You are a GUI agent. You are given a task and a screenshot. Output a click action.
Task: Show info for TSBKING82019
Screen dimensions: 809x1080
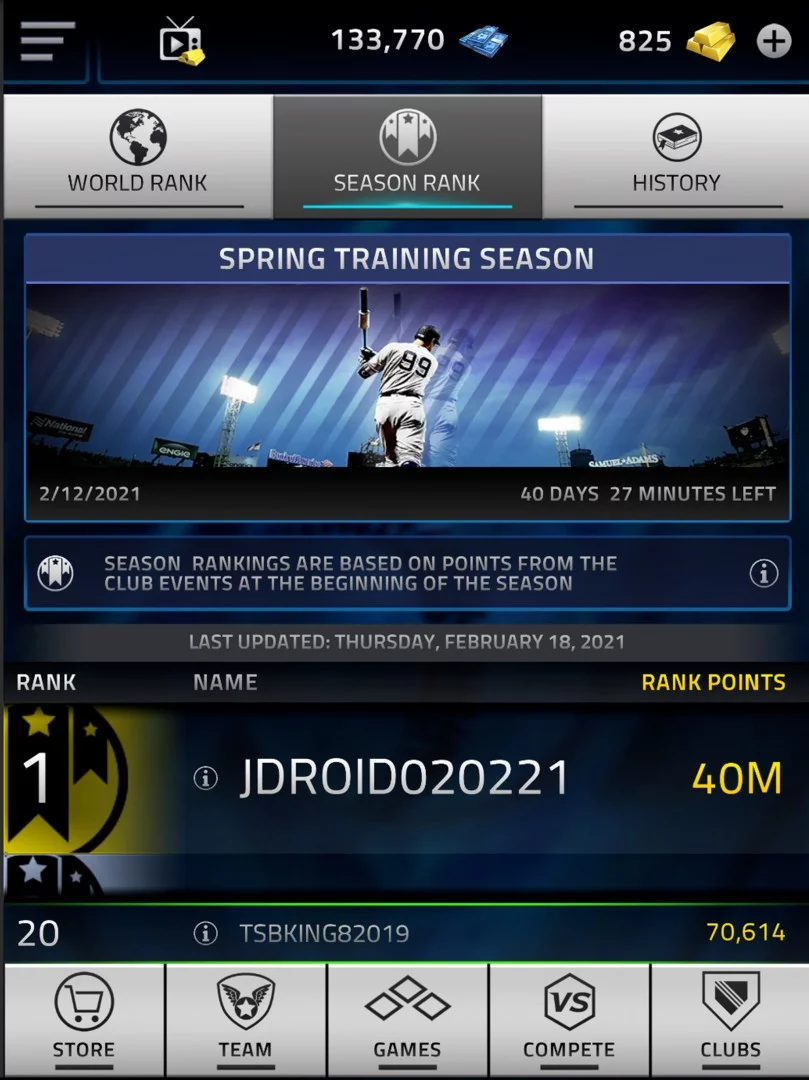point(205,934)
